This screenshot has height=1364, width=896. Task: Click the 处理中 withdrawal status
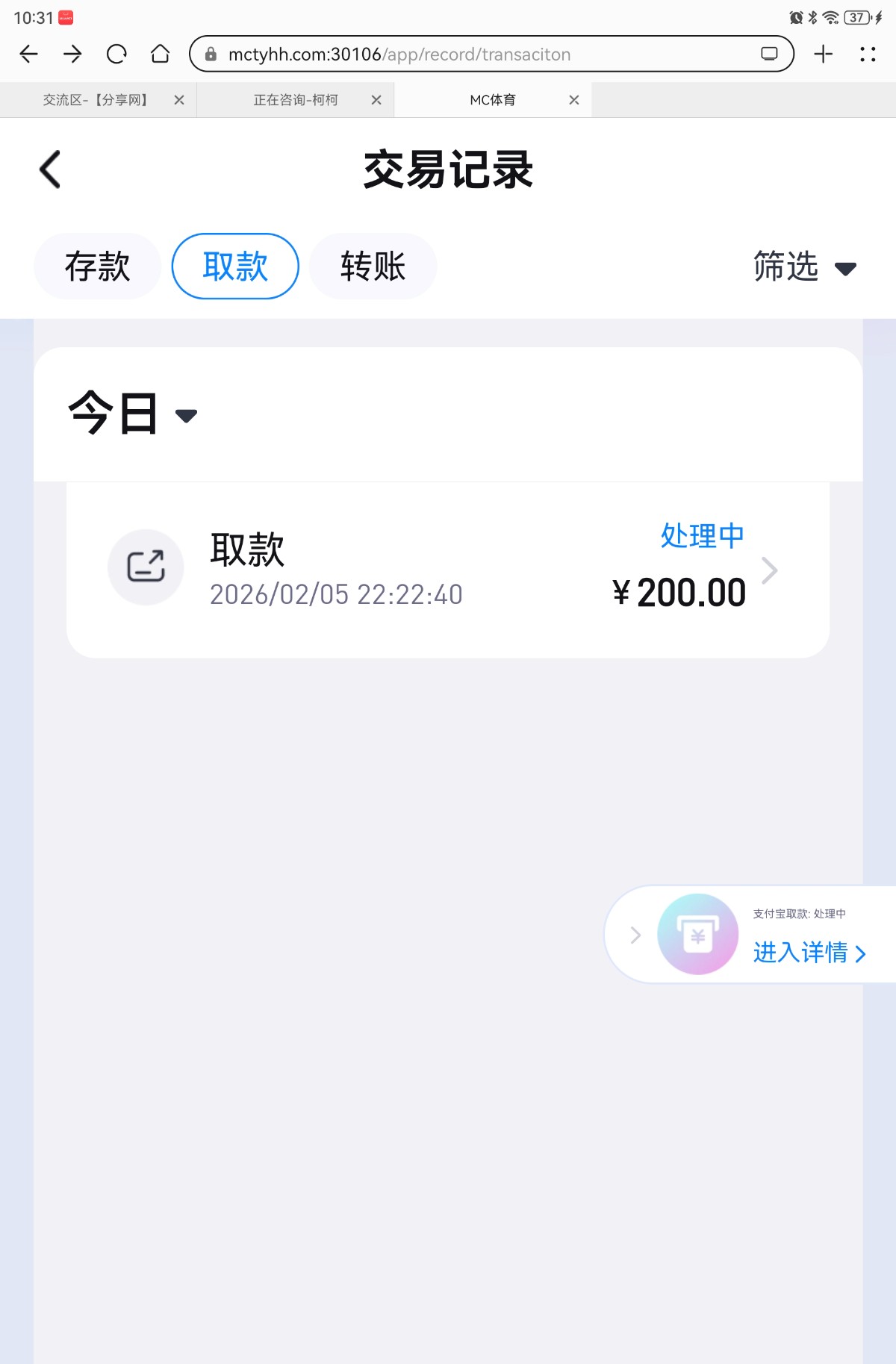[701, 535]
